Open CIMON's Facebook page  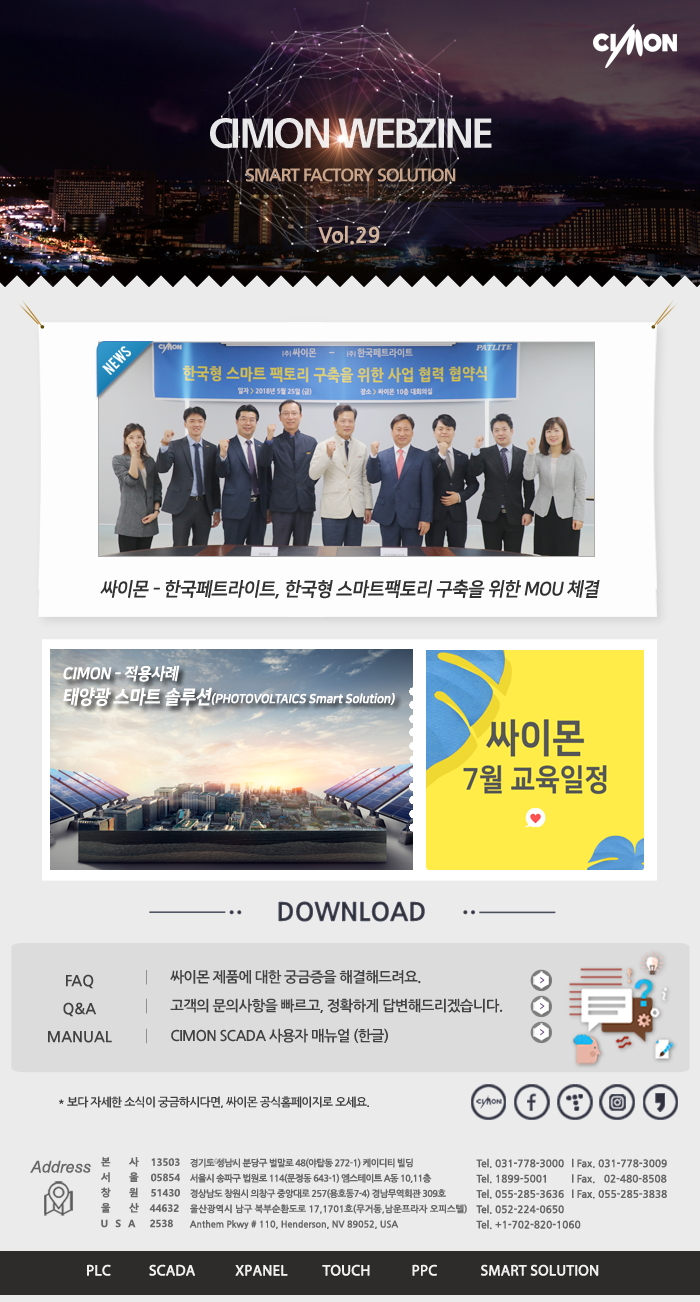coord(531,1102)
